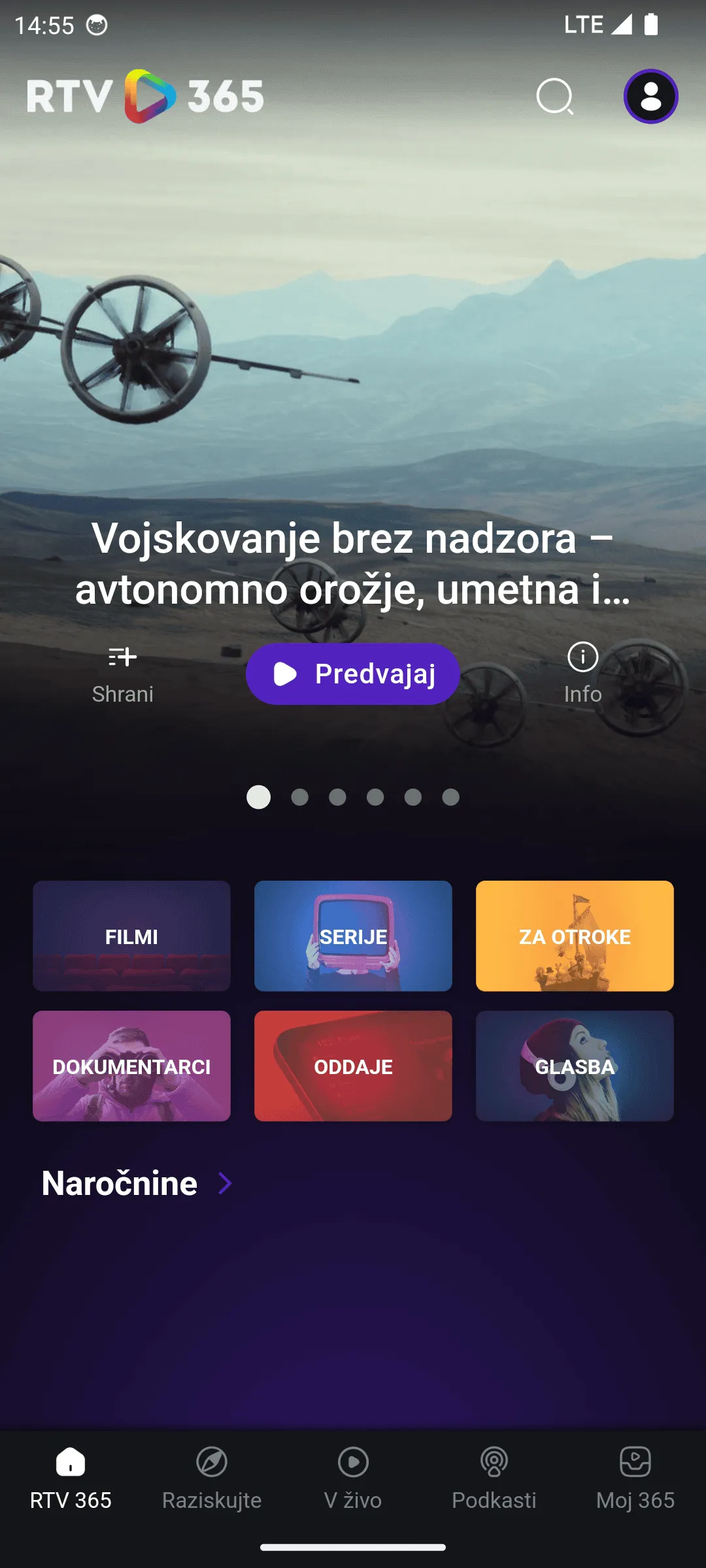This screenshot has width=706, height=1568.
Task: Open the user profile icon
Action: tap(650, 97)
